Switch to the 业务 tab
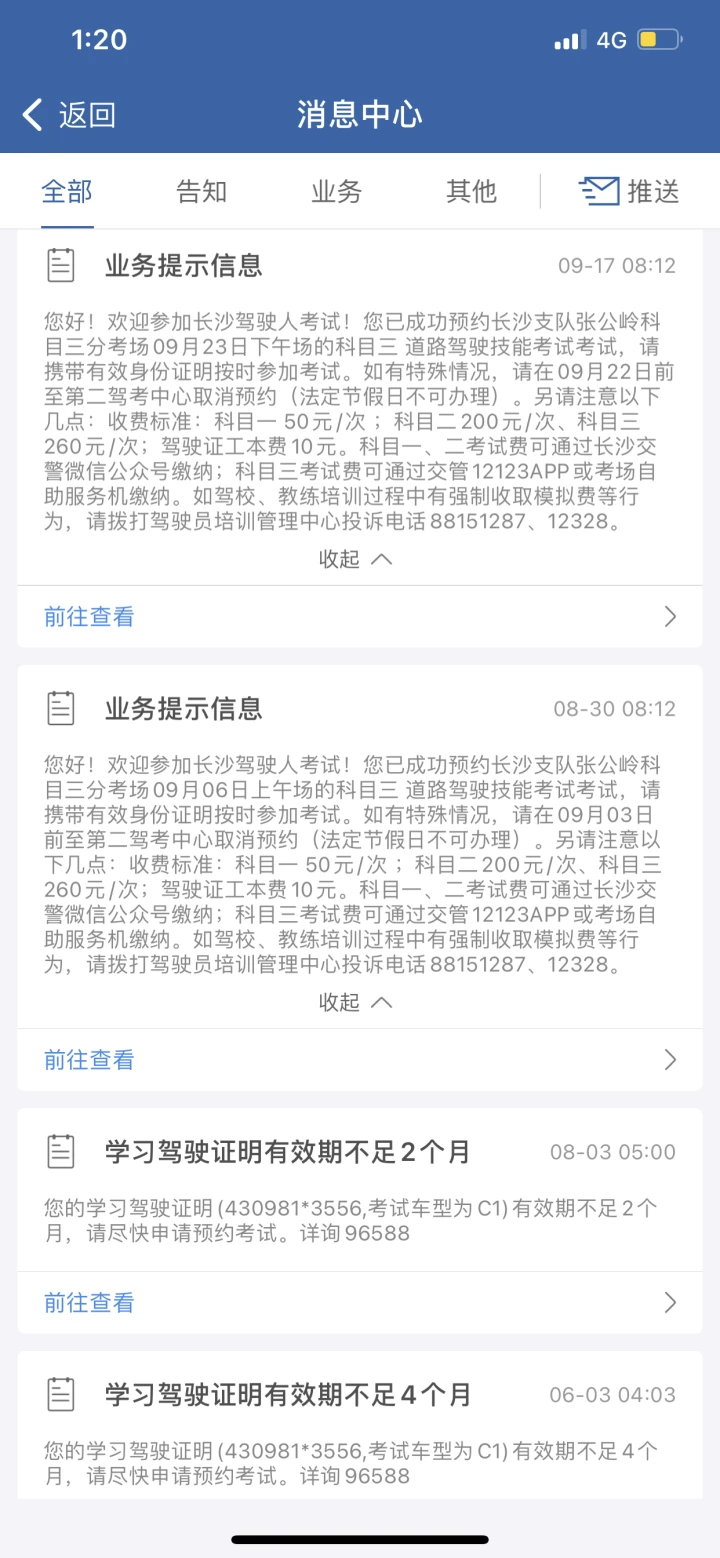 pos(336,191)
